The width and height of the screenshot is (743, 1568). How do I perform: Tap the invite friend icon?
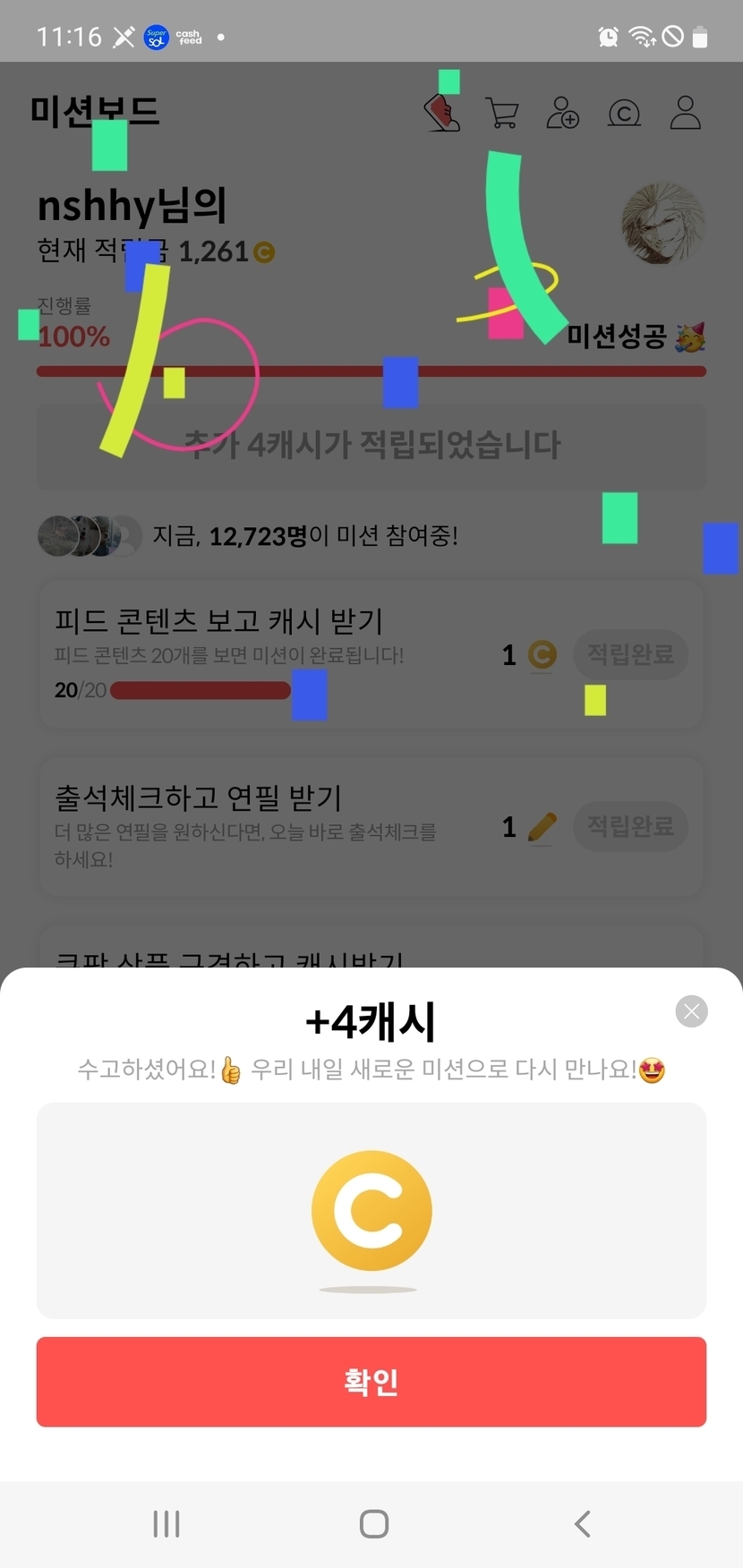click(563, 114)
